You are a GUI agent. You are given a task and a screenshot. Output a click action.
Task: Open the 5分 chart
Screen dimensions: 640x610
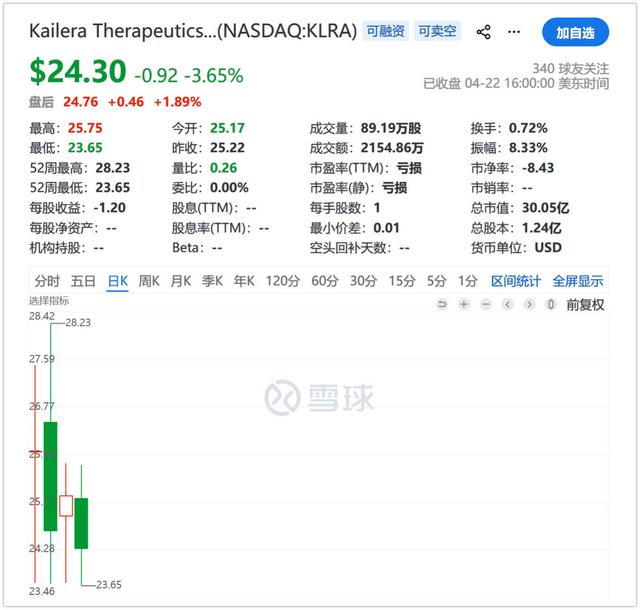click(x=436, y=281)
